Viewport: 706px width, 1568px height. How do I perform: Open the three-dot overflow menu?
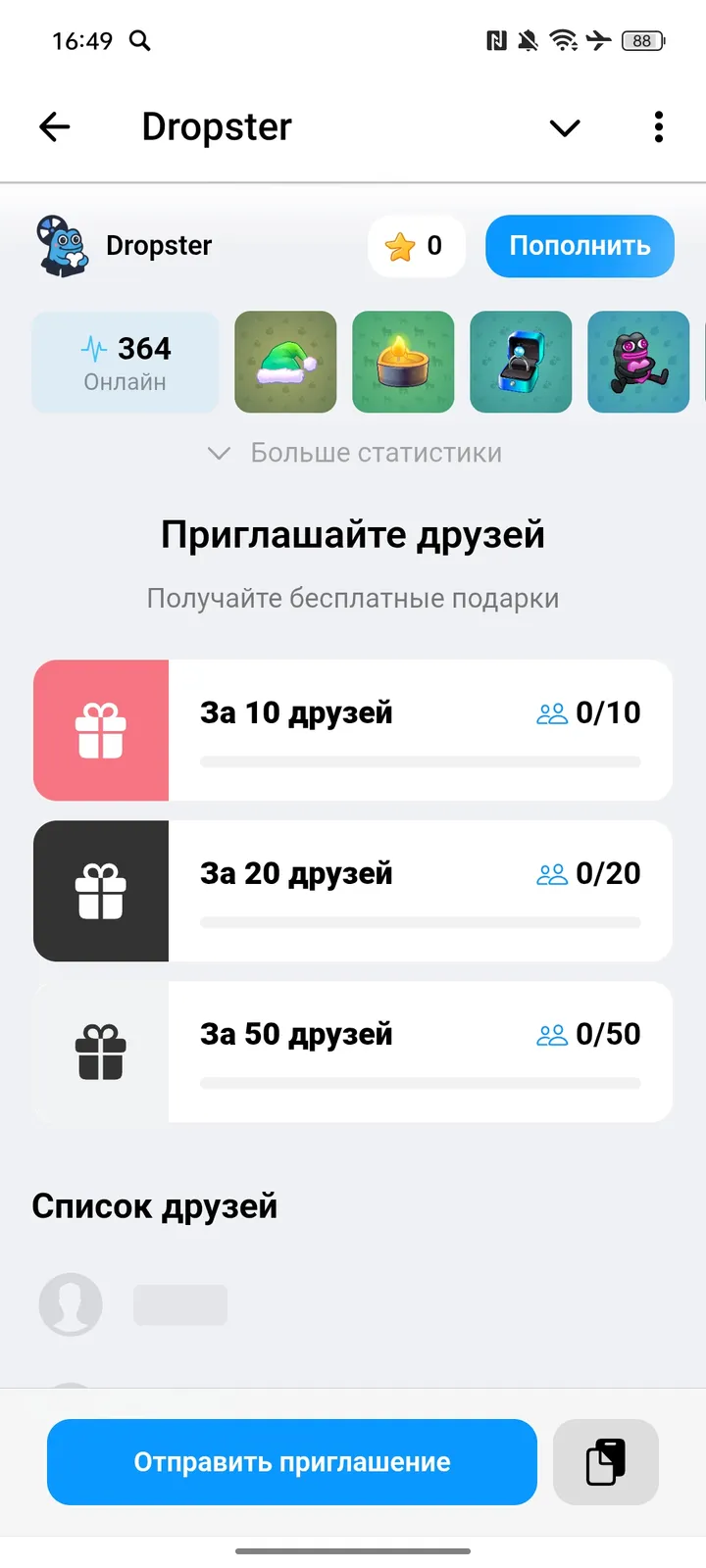point(658,126)
